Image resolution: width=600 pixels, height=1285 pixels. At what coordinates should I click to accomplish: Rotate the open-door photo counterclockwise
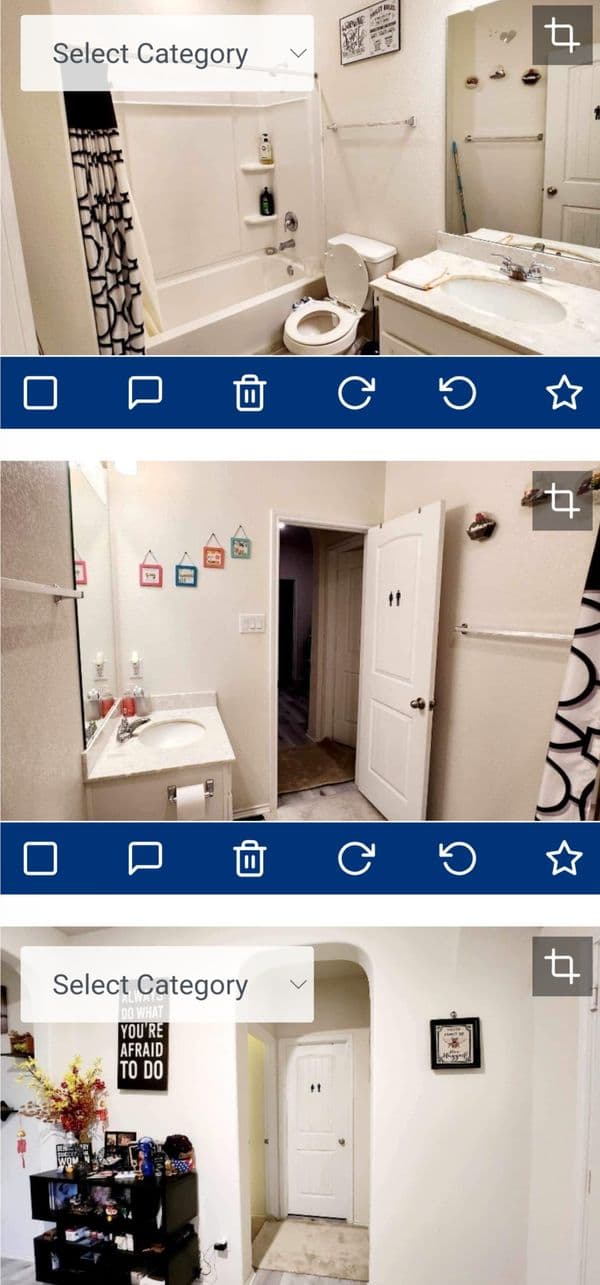click(458, 858)
